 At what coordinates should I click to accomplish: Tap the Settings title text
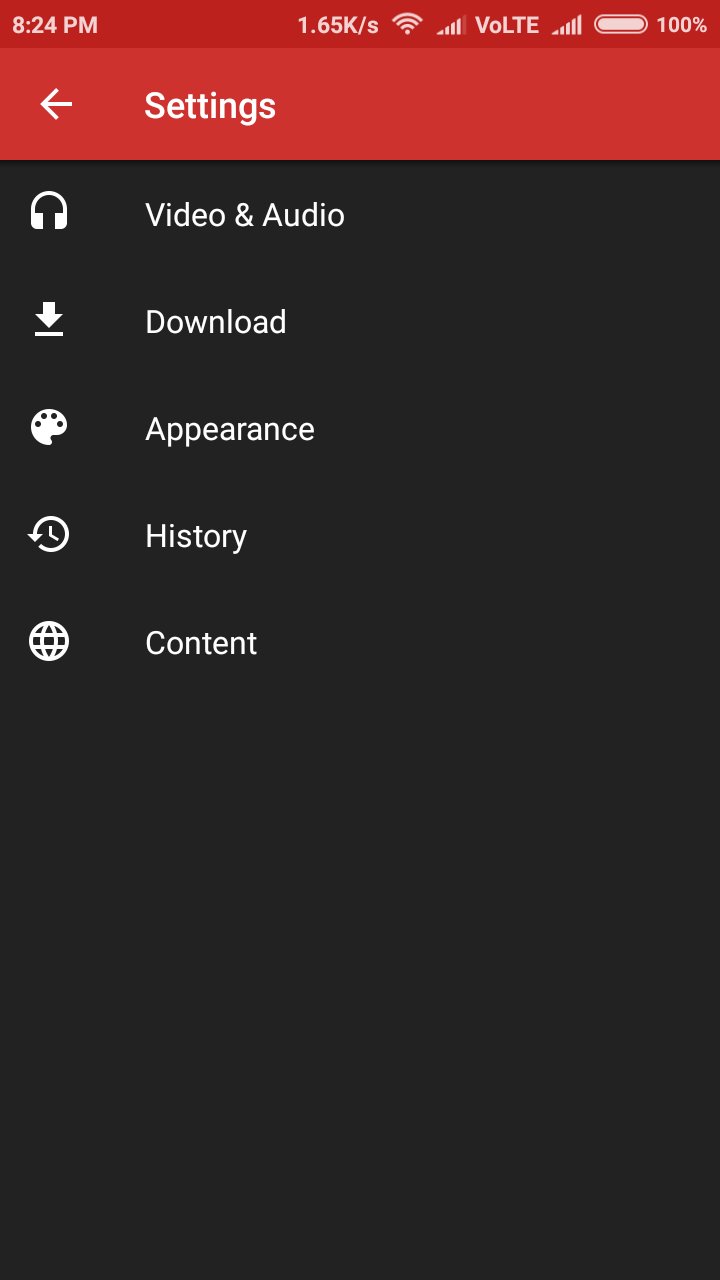[210, 104]
